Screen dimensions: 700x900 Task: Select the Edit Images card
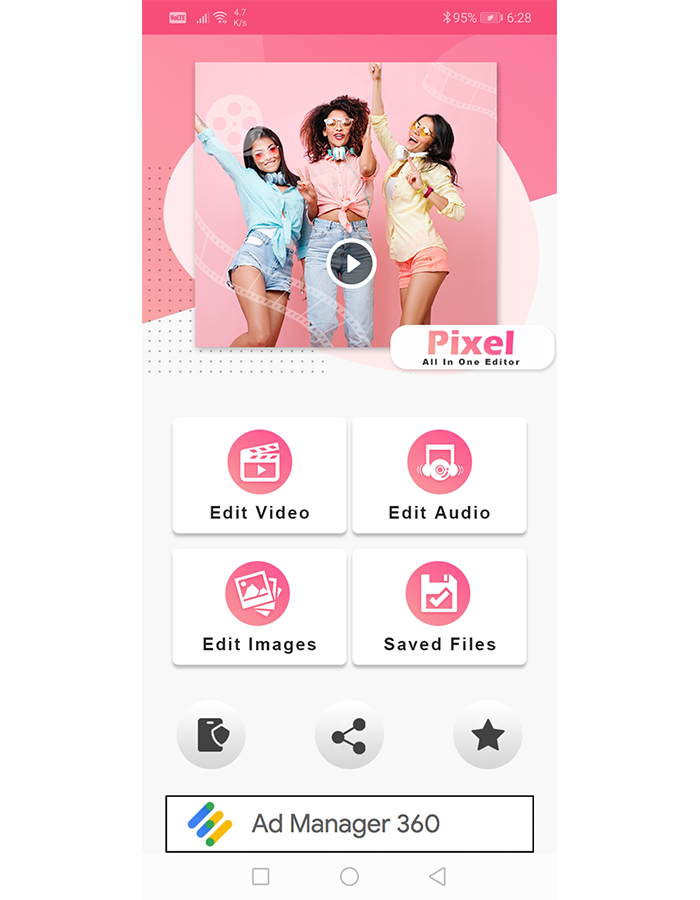point(259,607)
